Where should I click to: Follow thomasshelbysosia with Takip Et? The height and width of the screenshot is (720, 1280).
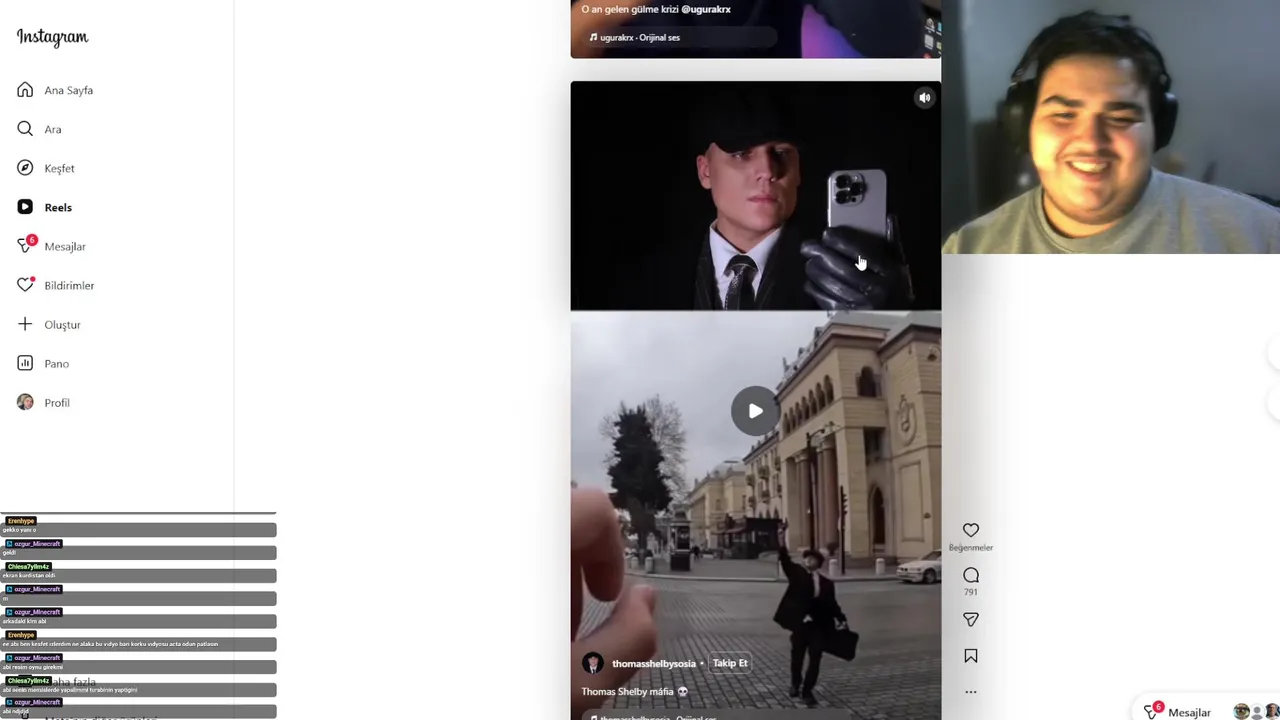pos(730,663)
